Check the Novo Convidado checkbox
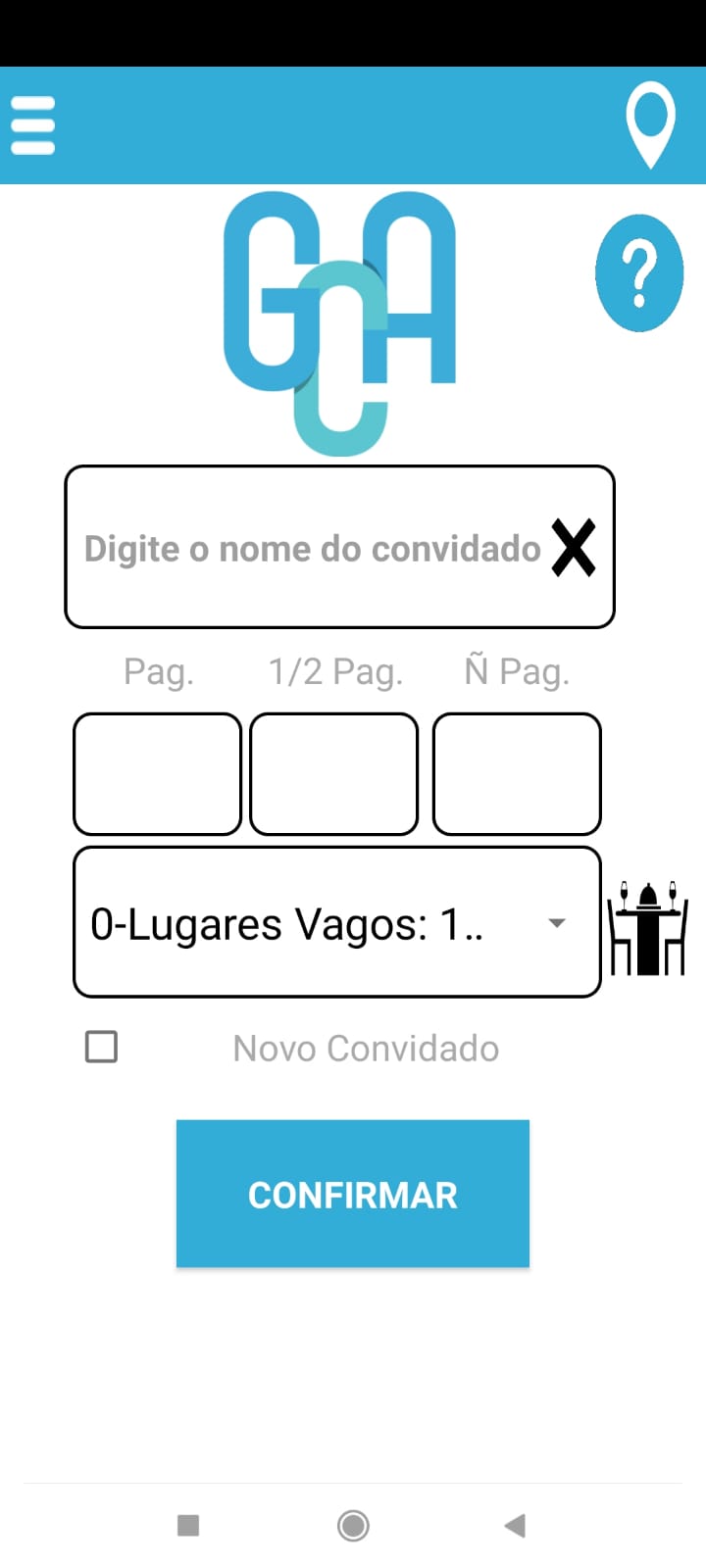The width and height of the screenshot is (706, 1568). (102, 1047)
